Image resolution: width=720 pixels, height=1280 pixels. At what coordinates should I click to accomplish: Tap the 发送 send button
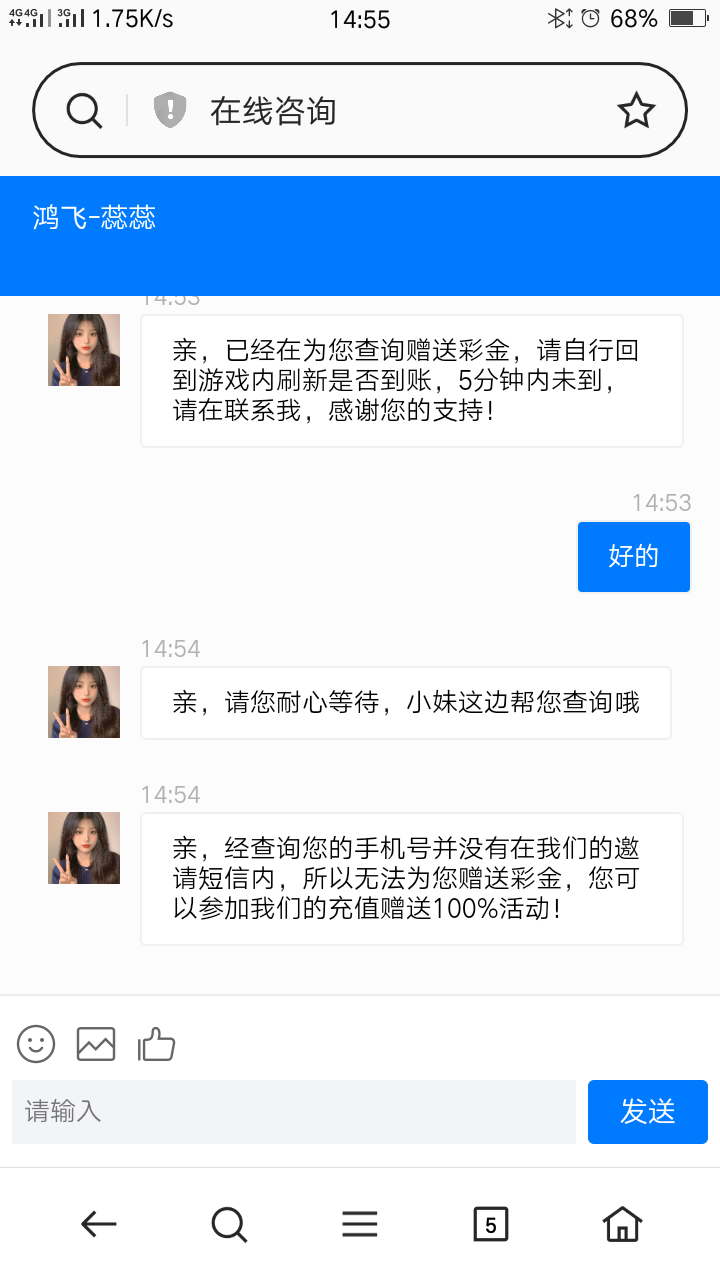pos(648,1111)
